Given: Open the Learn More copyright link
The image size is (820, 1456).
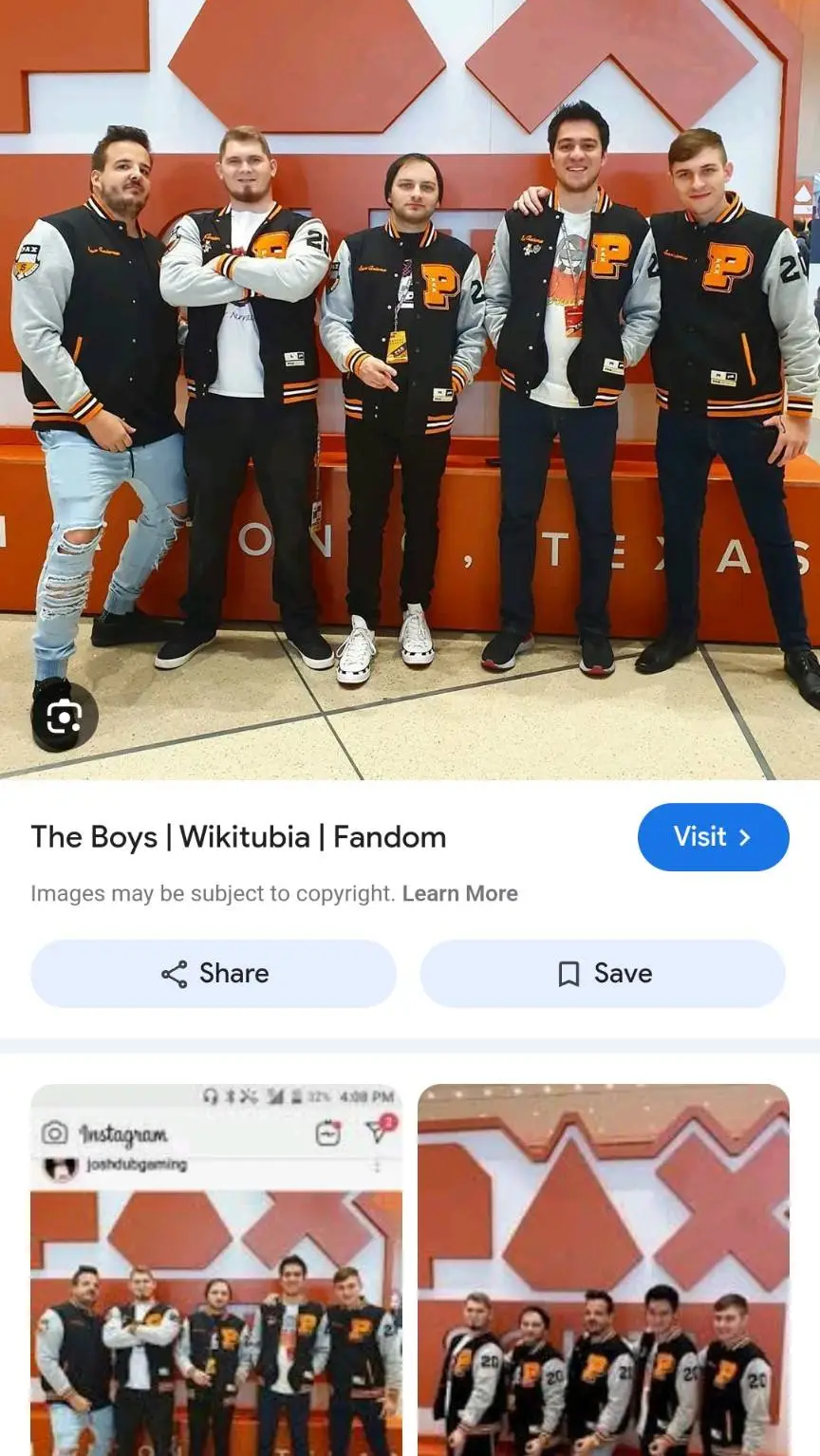Looking at the screenshot, I should click(459, 893).
